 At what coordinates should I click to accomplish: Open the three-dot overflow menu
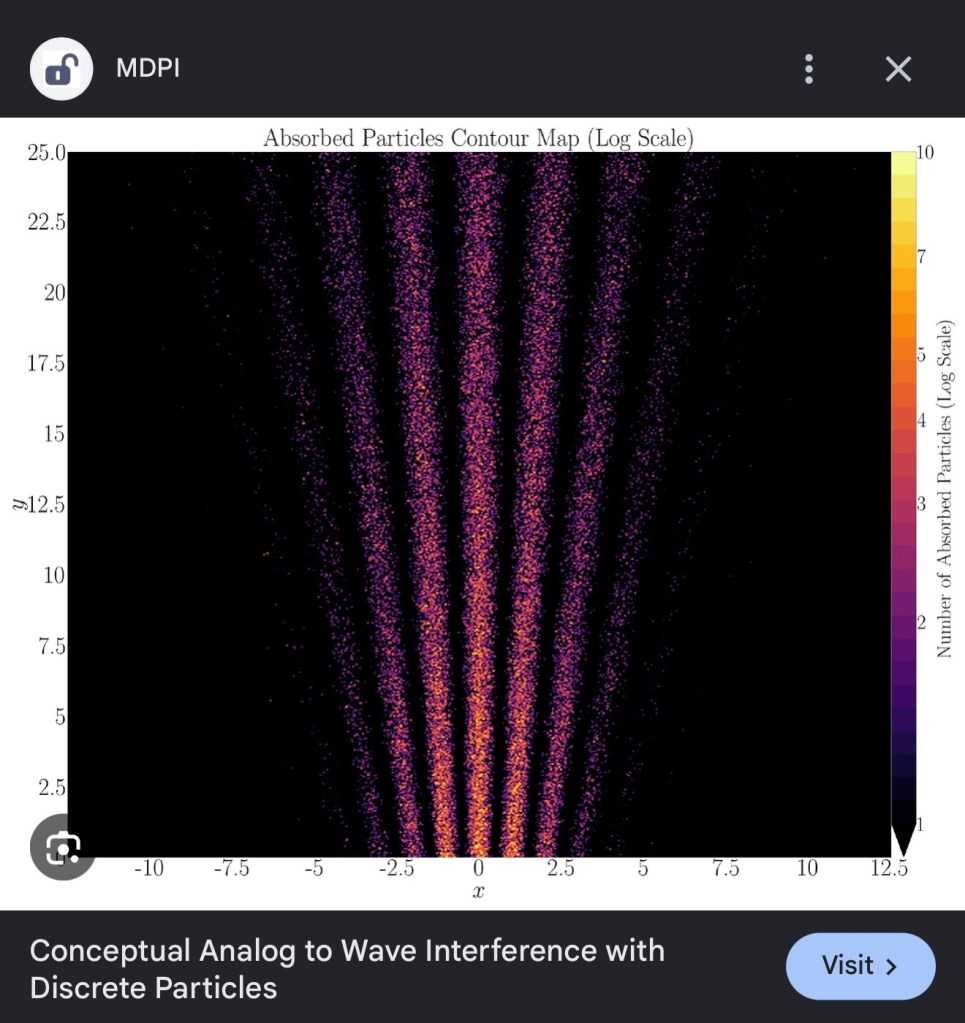click(809, 69)
